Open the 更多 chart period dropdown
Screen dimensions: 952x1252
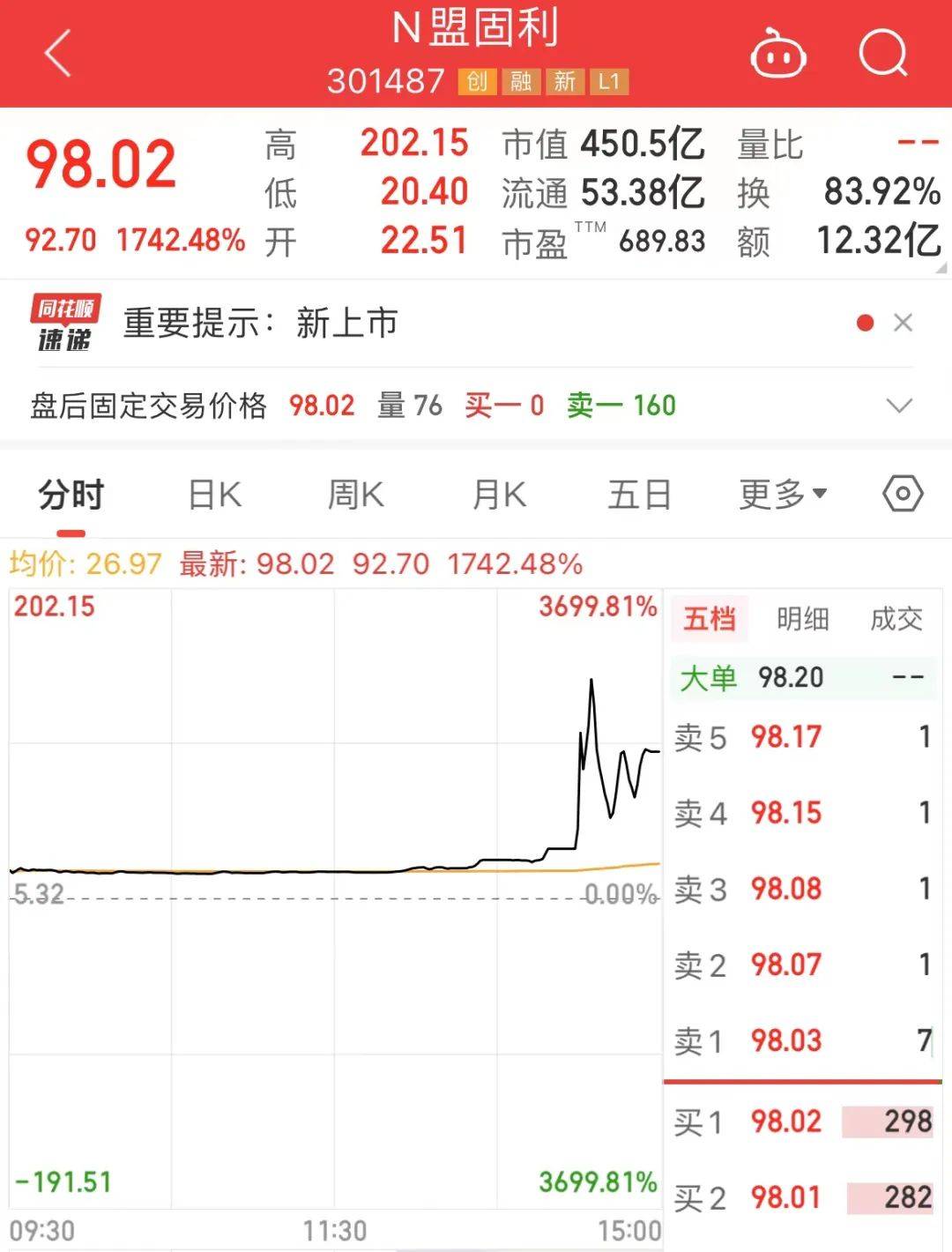782,495
